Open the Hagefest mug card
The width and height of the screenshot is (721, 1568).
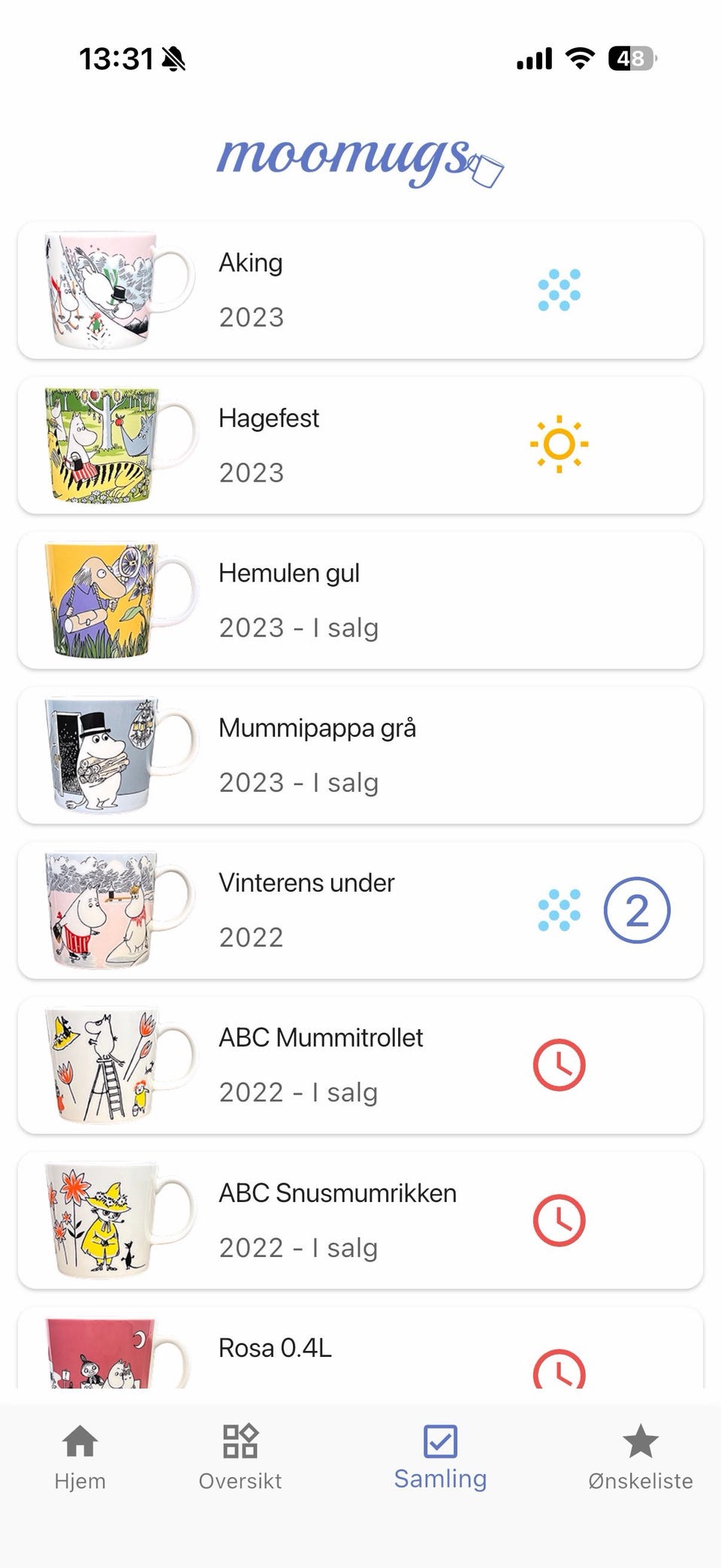pos(360,446)
